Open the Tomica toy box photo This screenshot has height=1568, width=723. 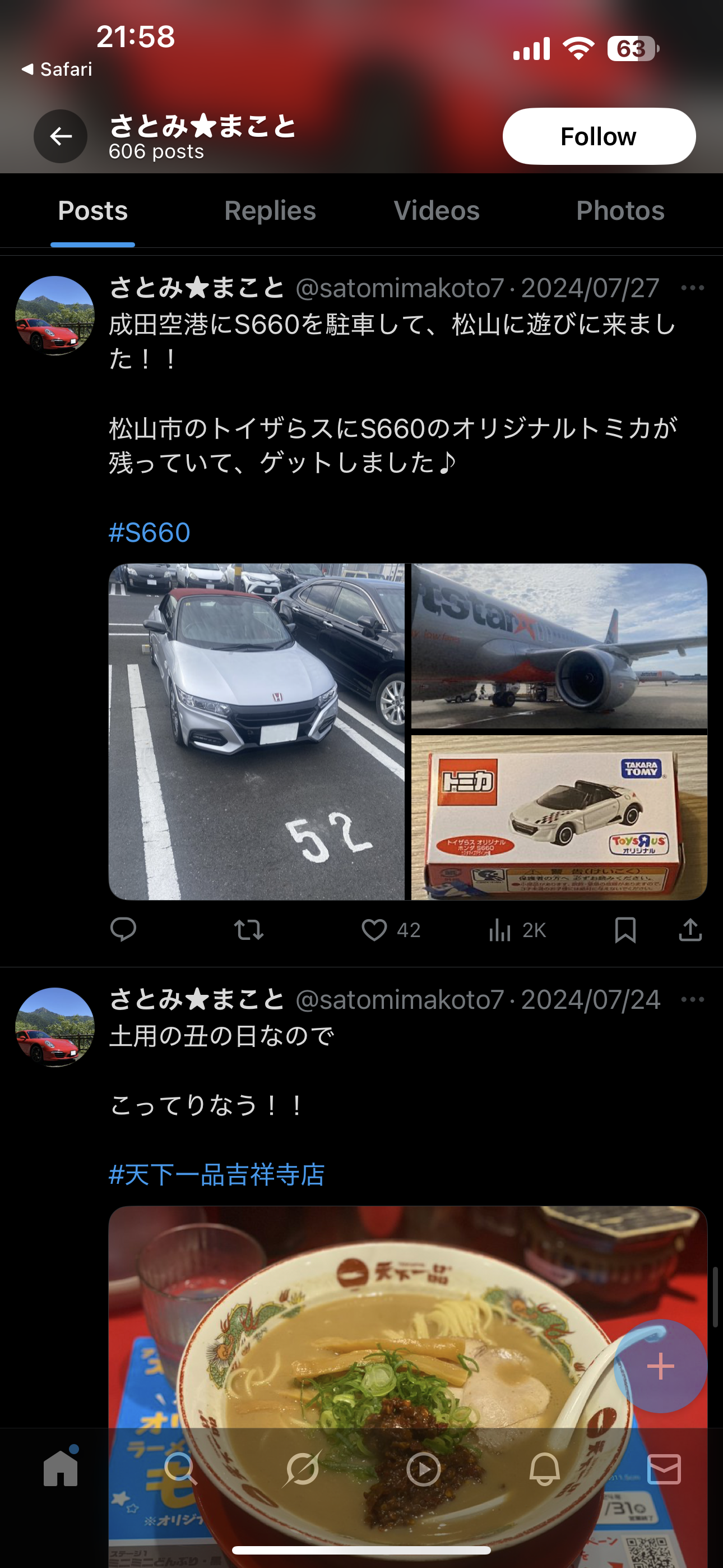coord(559,818)
